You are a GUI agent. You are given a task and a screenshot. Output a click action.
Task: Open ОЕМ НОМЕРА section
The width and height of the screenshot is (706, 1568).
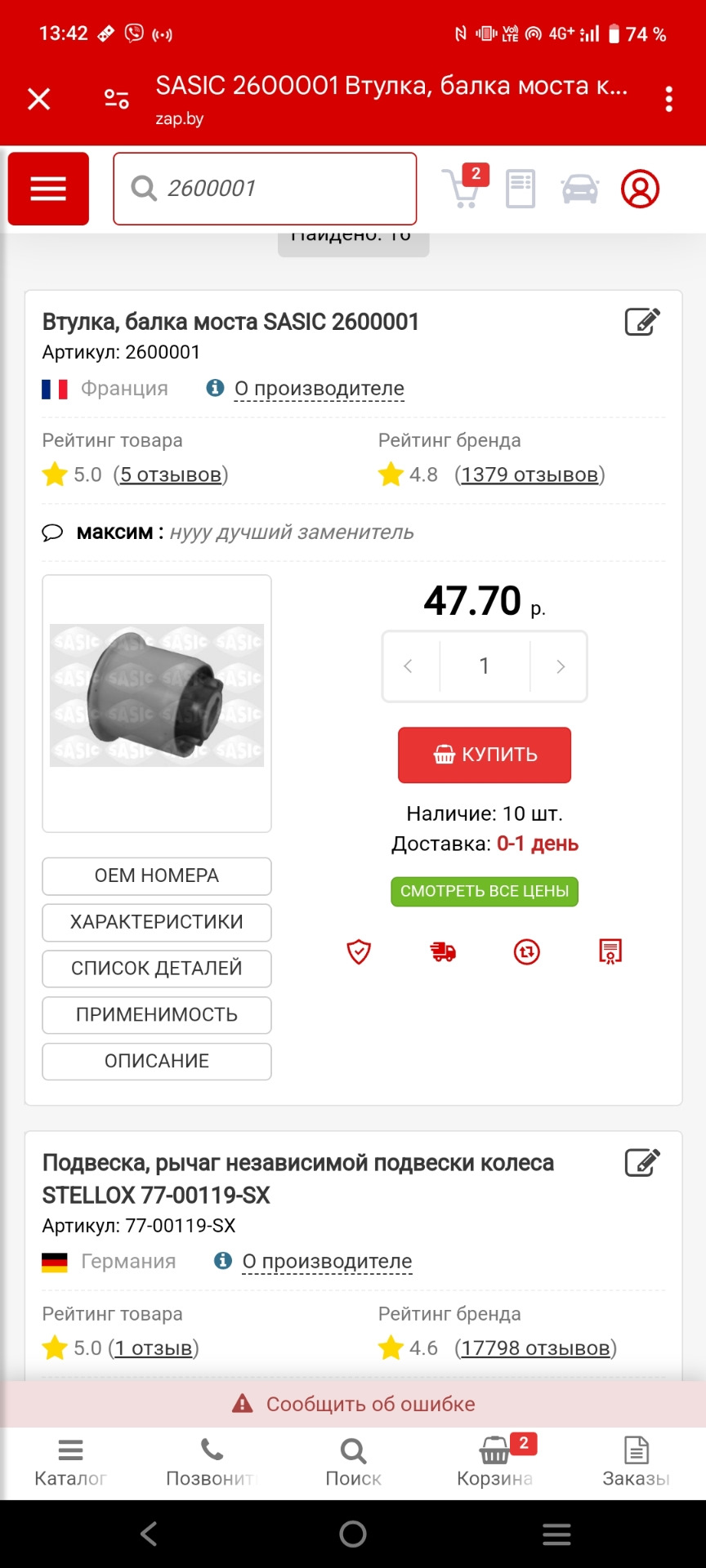click(157, 875)
